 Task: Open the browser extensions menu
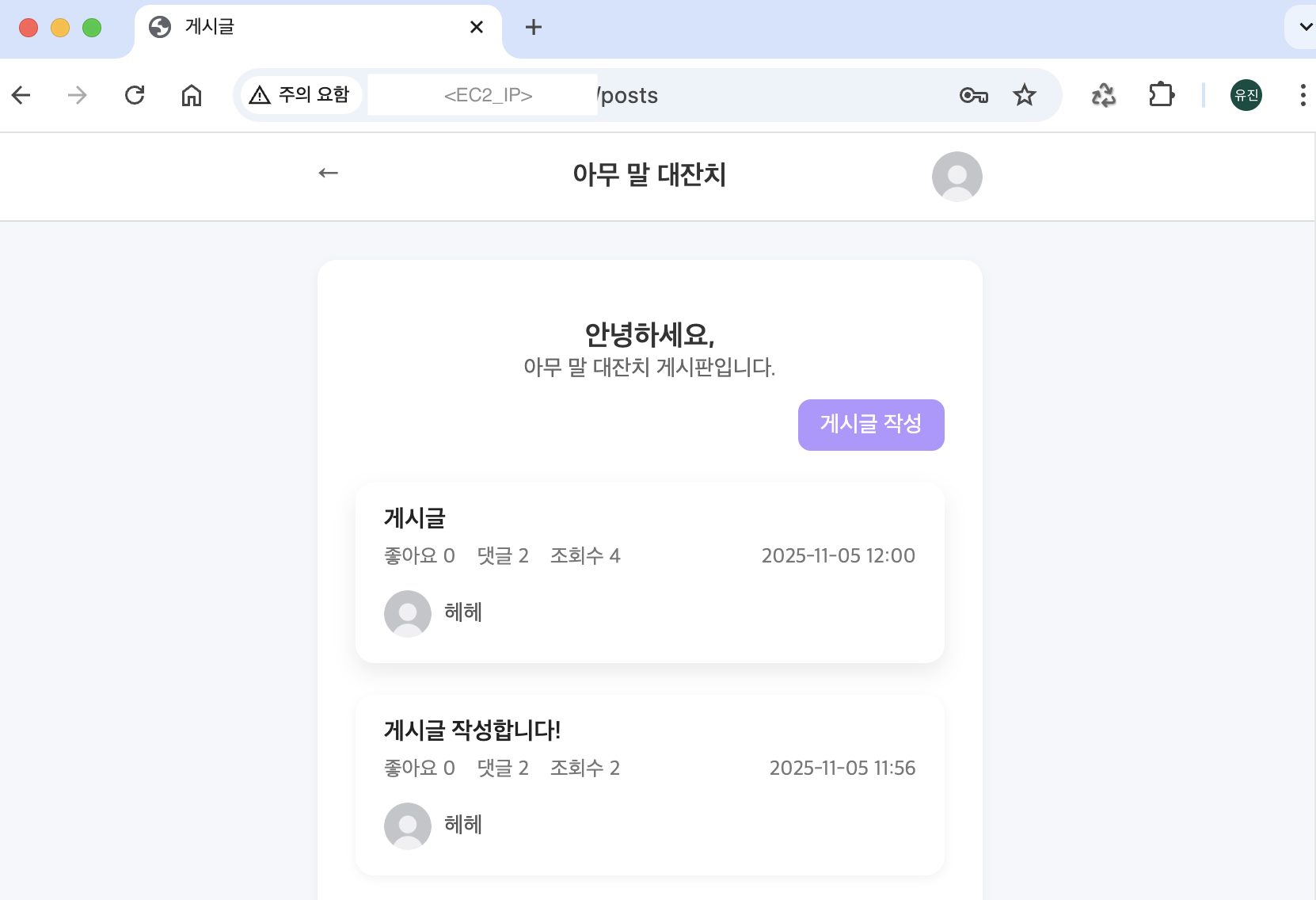(1161, 95)
